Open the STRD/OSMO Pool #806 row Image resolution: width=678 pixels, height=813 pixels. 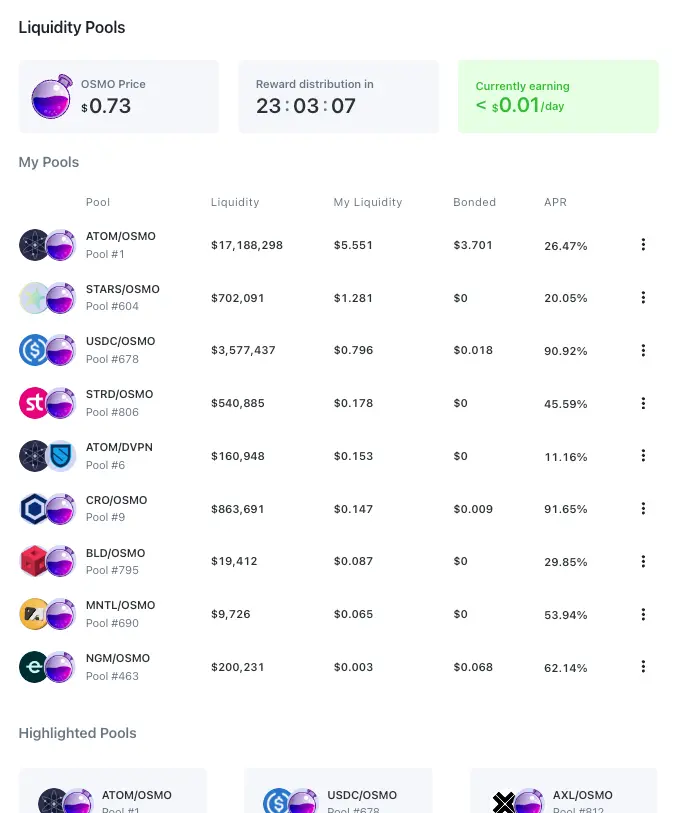120,403
